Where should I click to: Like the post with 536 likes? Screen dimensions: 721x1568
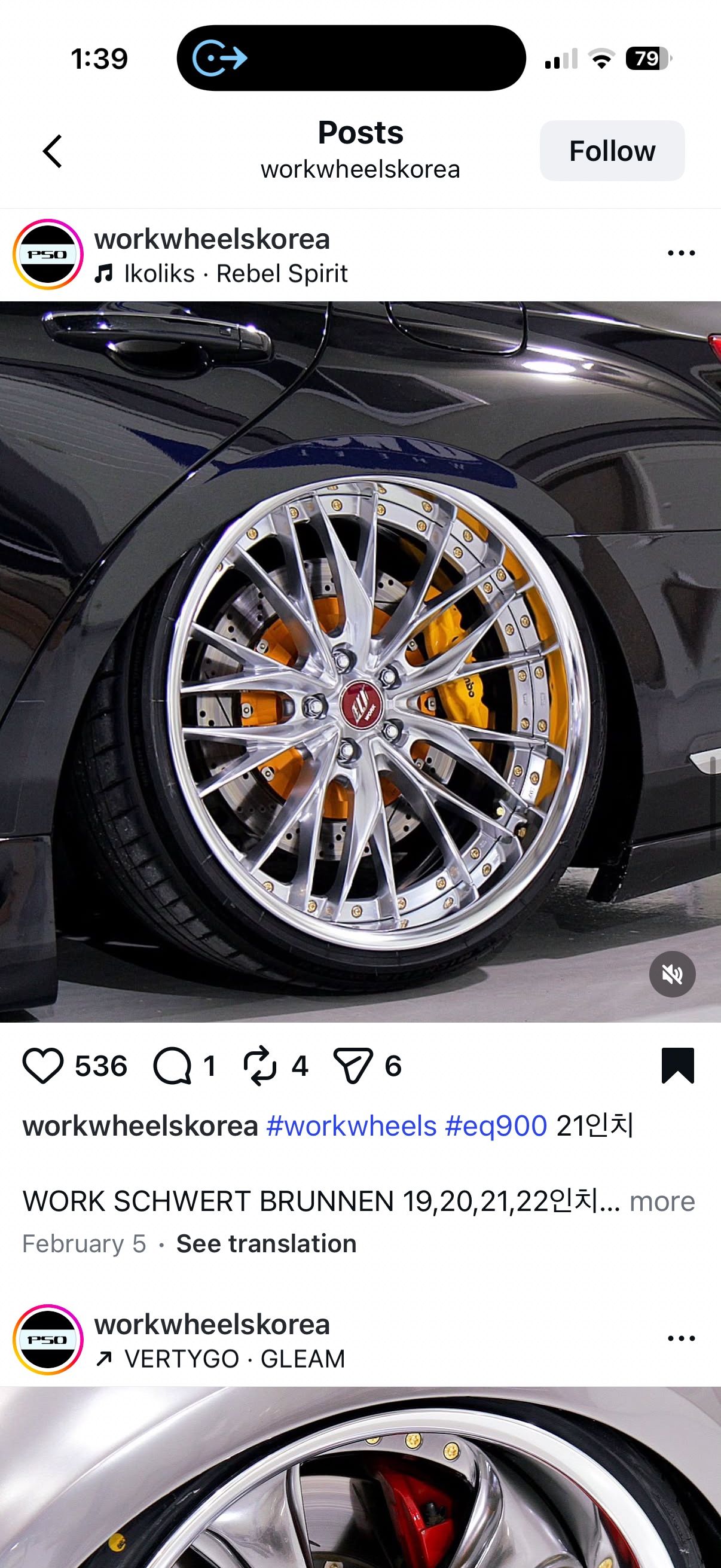coord(43,1066)
